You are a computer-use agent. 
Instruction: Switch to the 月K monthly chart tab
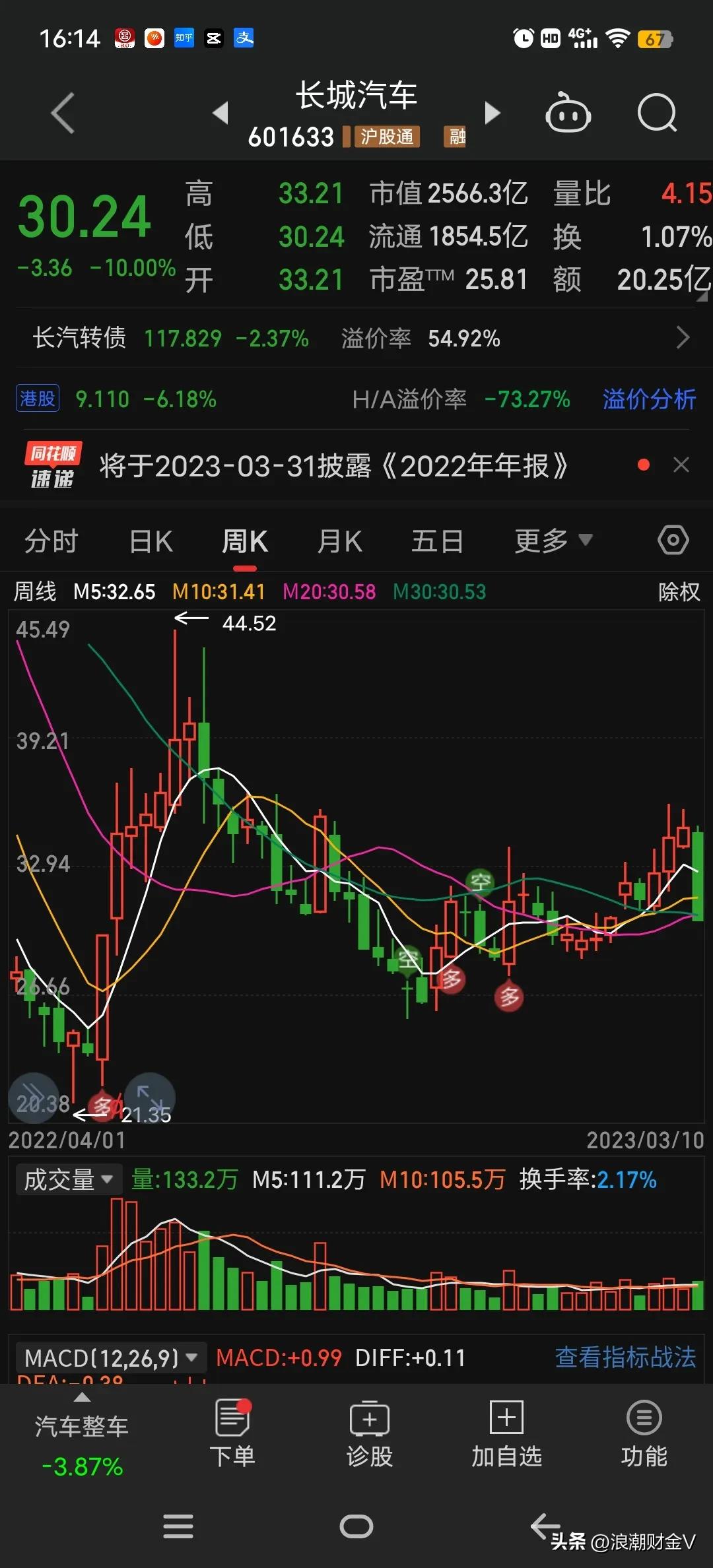338,539
